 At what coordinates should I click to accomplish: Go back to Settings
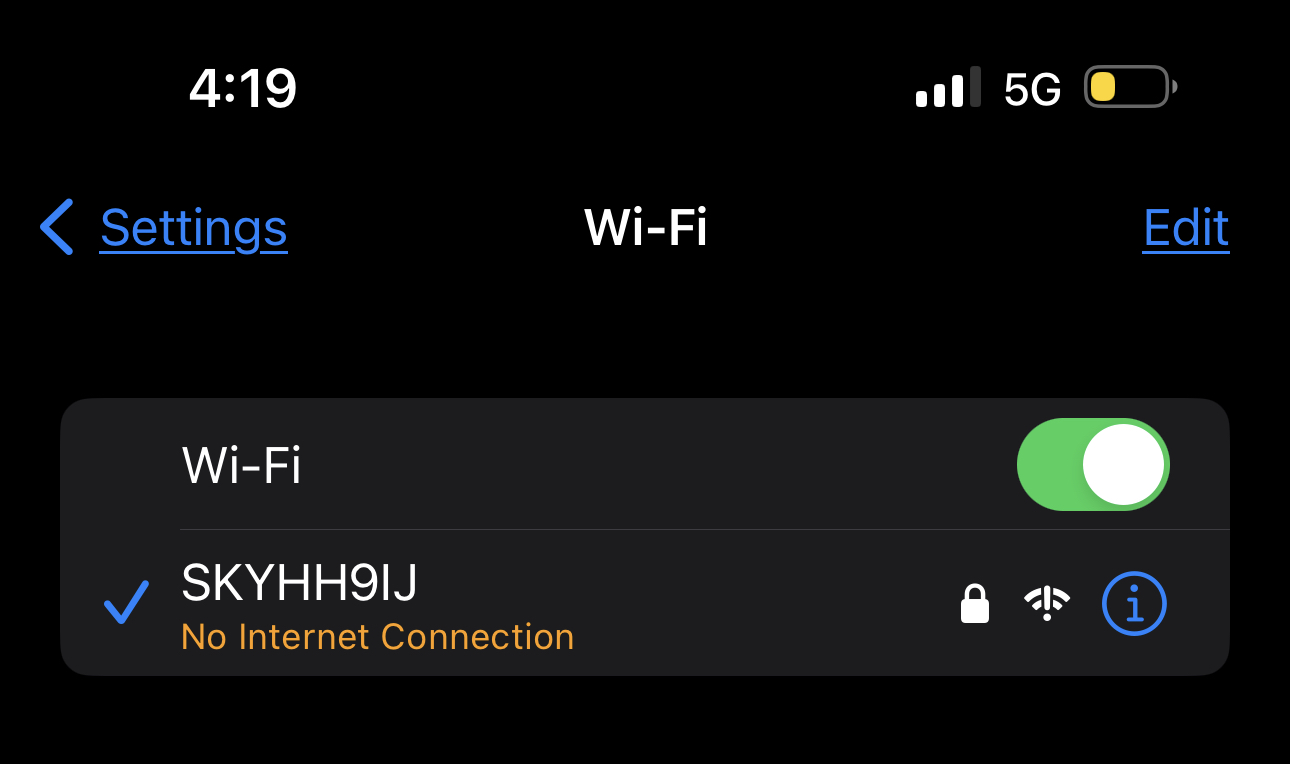166,228
